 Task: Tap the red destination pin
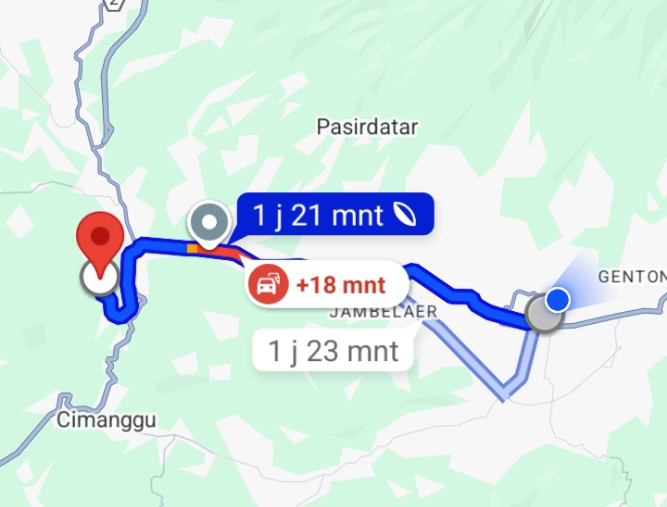pyautogui.click(x=100, y=242)
